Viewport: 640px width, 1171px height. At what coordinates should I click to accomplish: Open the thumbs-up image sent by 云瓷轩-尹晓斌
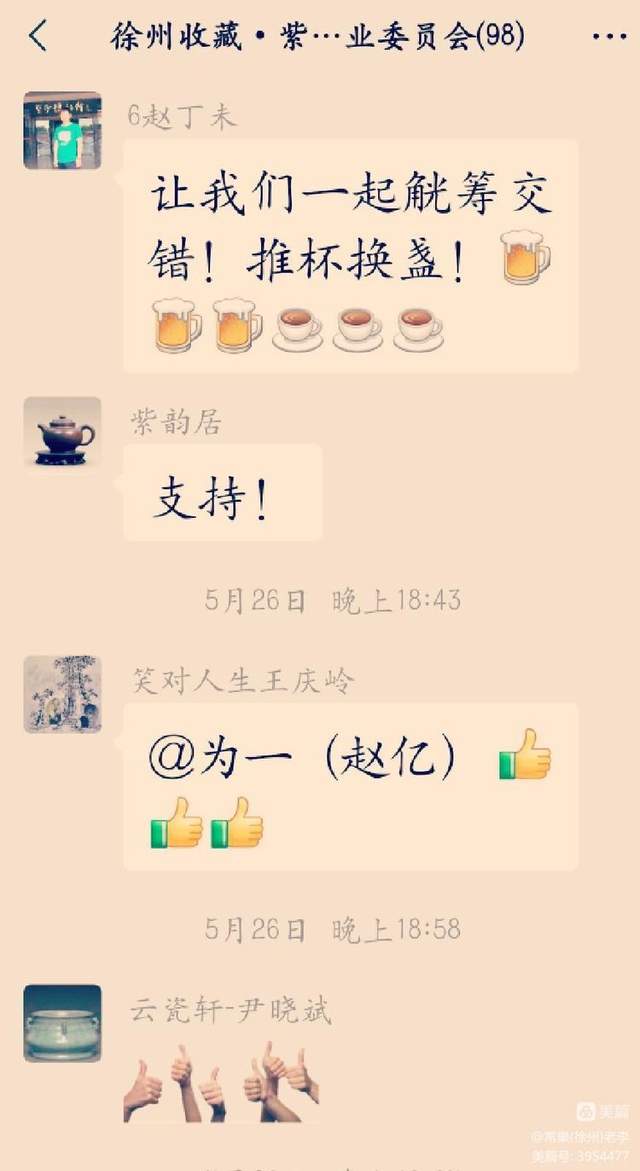[x=222, y=1081]
